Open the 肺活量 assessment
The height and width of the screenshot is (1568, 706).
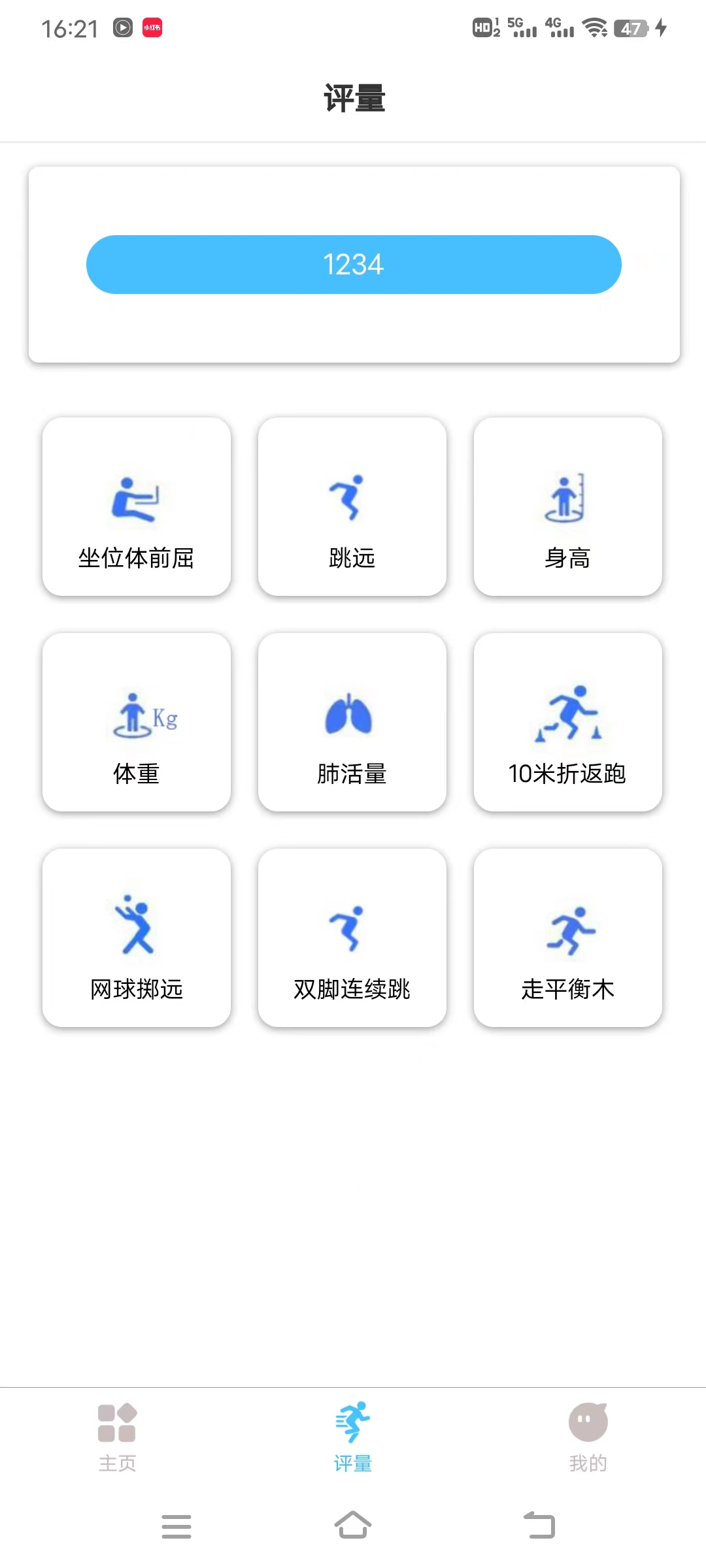pos(352,722)
